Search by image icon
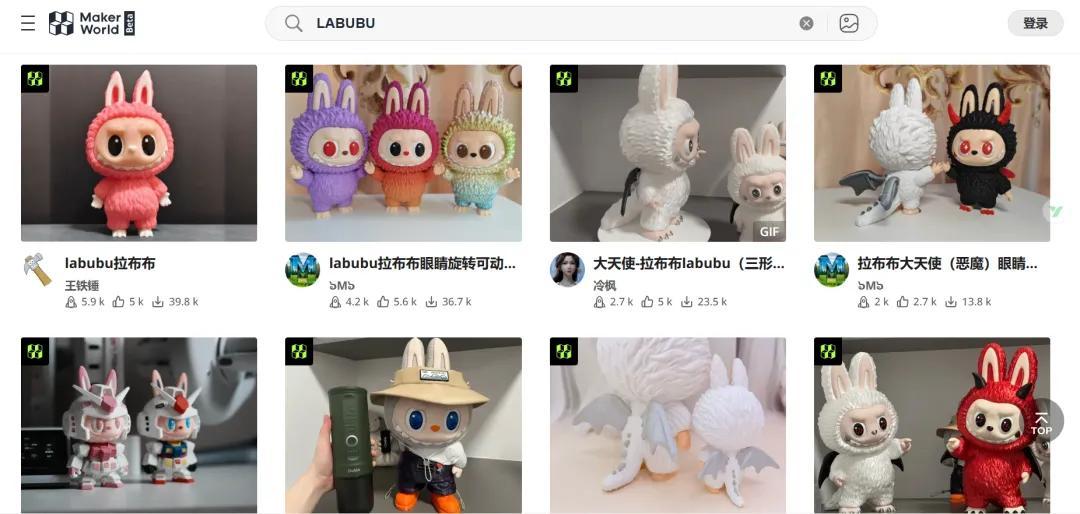Screen dimensions: 1080x514 tap(849, 23)
